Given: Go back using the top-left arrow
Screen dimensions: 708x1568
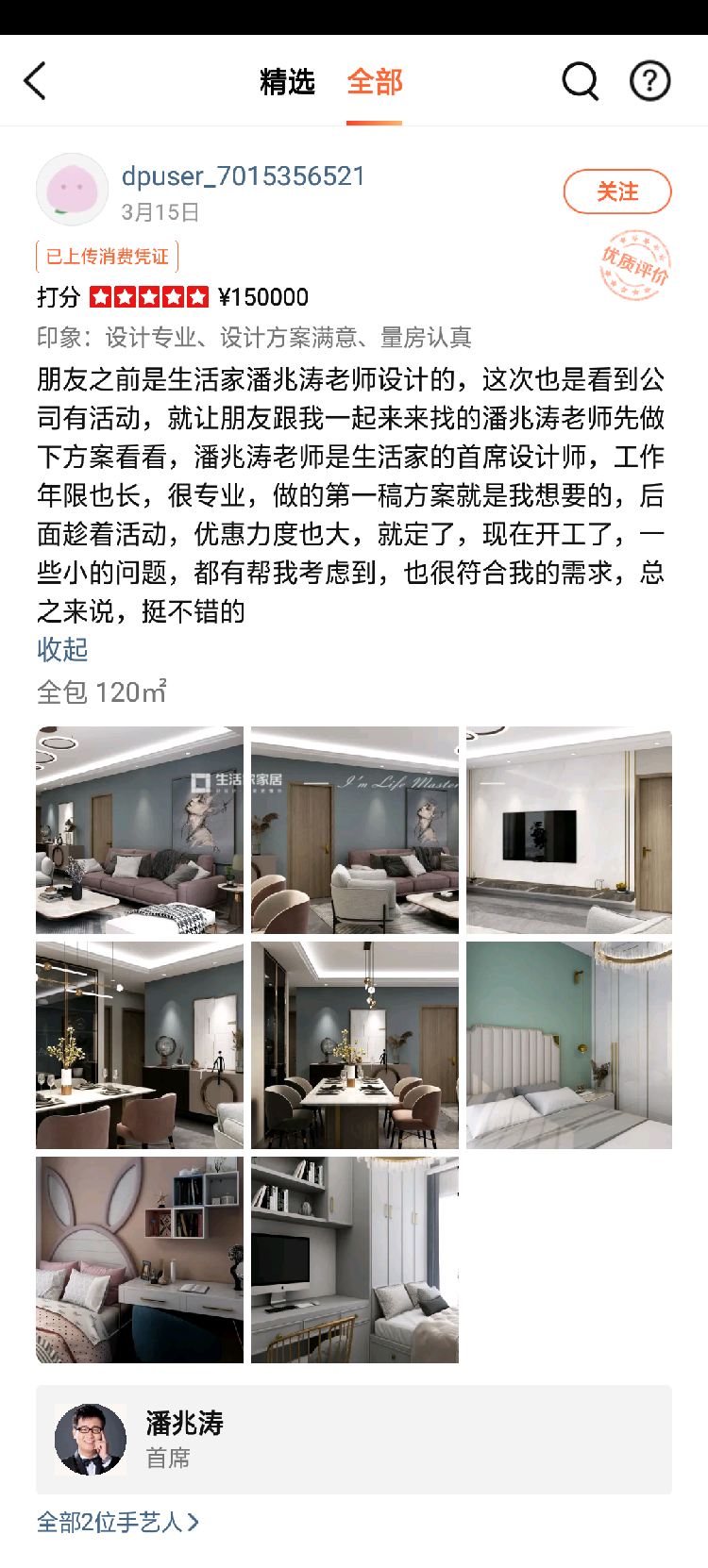Looking at the screenshot, I should [x=35, y=81].
